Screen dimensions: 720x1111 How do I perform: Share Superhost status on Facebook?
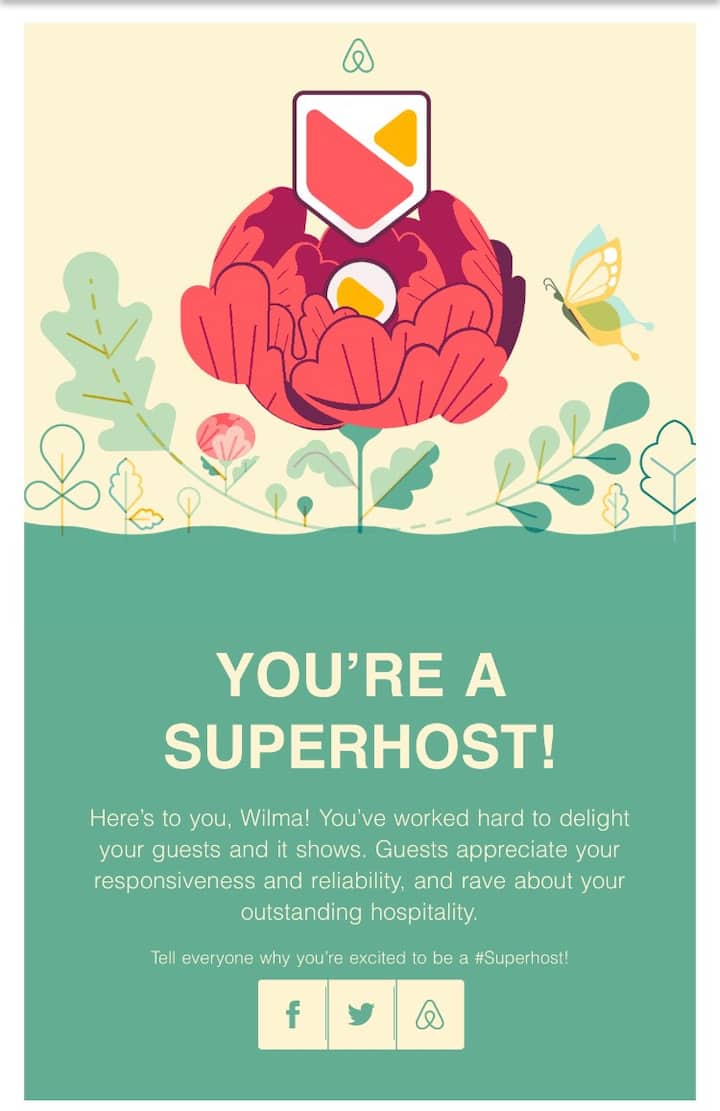click(292, 1015)
